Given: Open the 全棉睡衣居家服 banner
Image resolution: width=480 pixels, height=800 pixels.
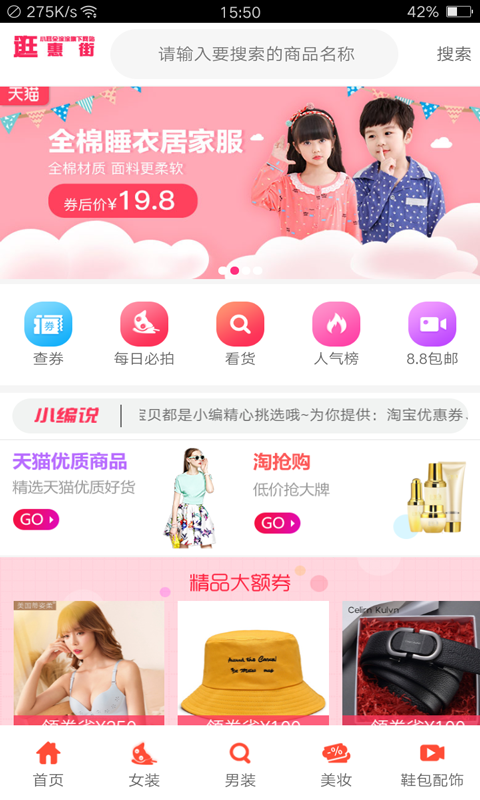Looking at the screenshot, I should (240, 183).
